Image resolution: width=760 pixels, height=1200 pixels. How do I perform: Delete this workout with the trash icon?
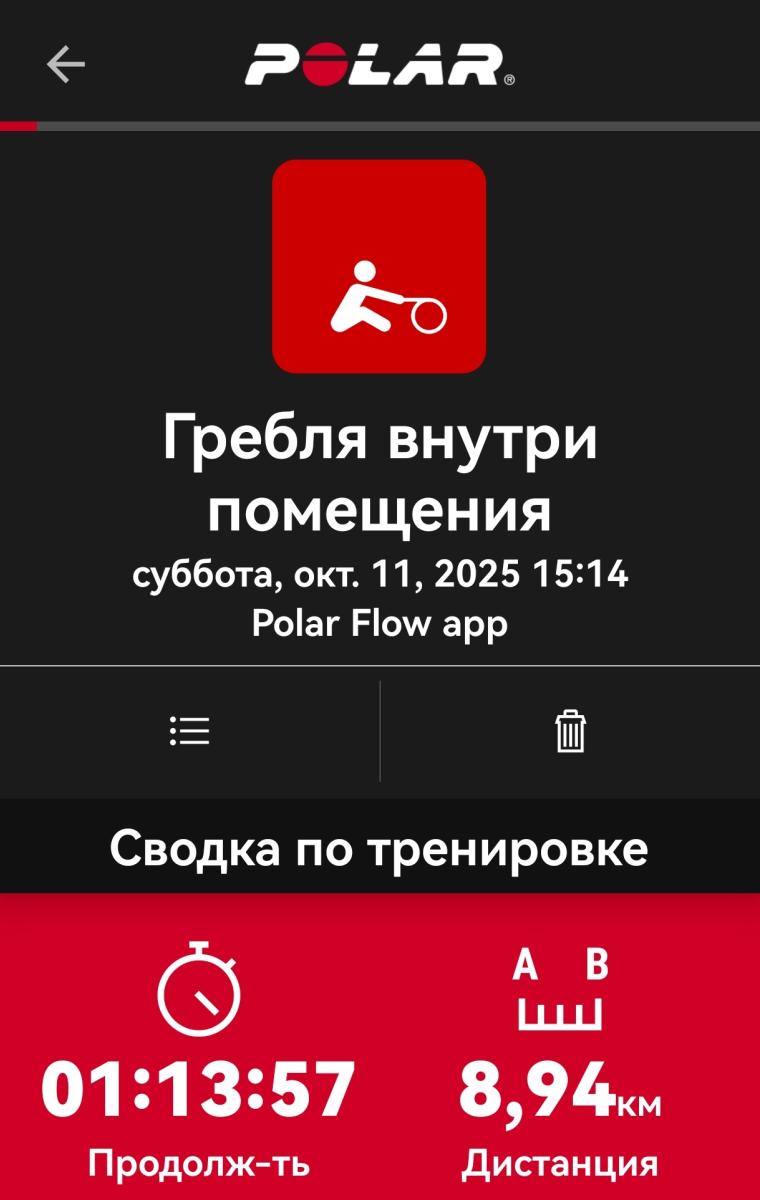pyautogui.click(x=570, y=731)
